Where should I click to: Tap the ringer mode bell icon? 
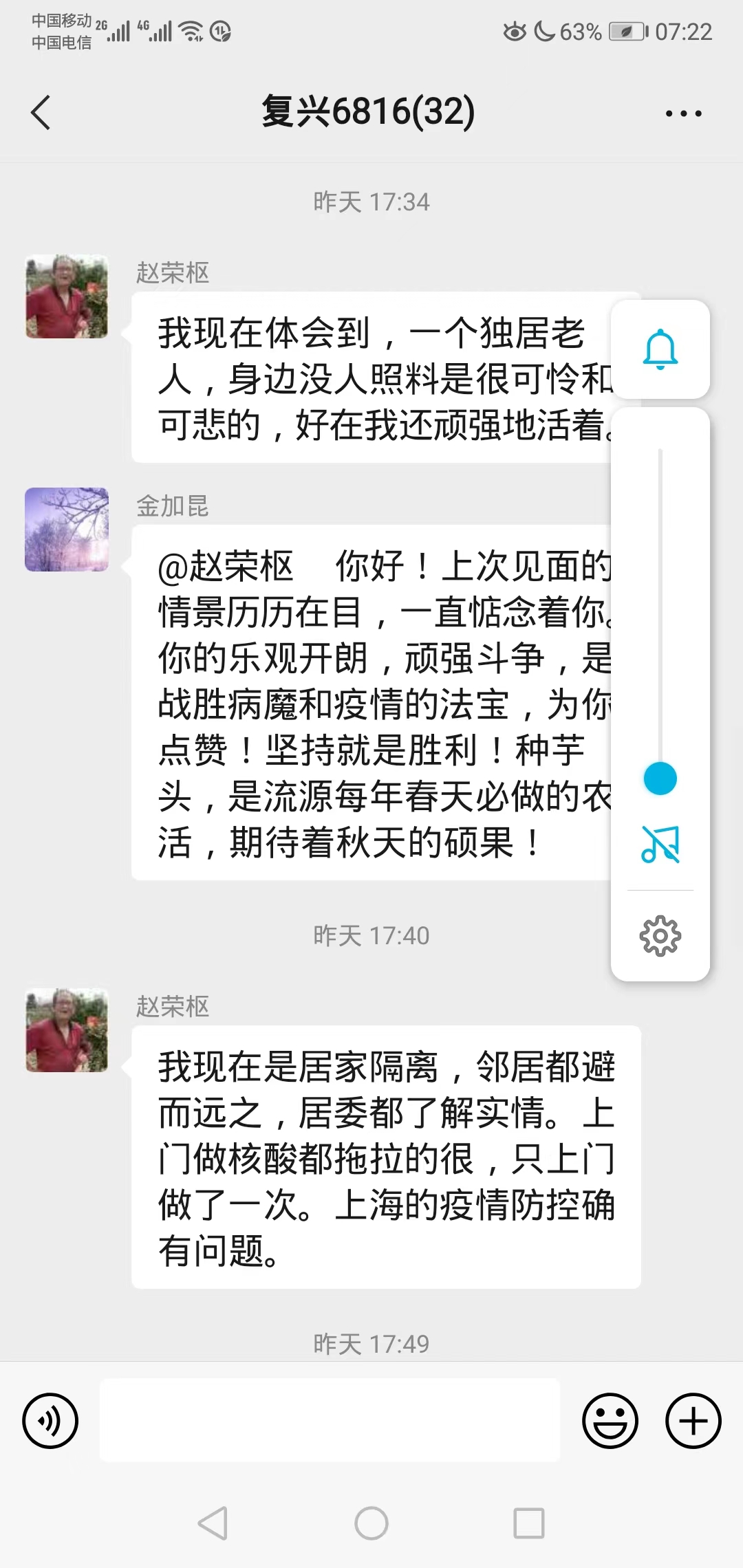660,349
